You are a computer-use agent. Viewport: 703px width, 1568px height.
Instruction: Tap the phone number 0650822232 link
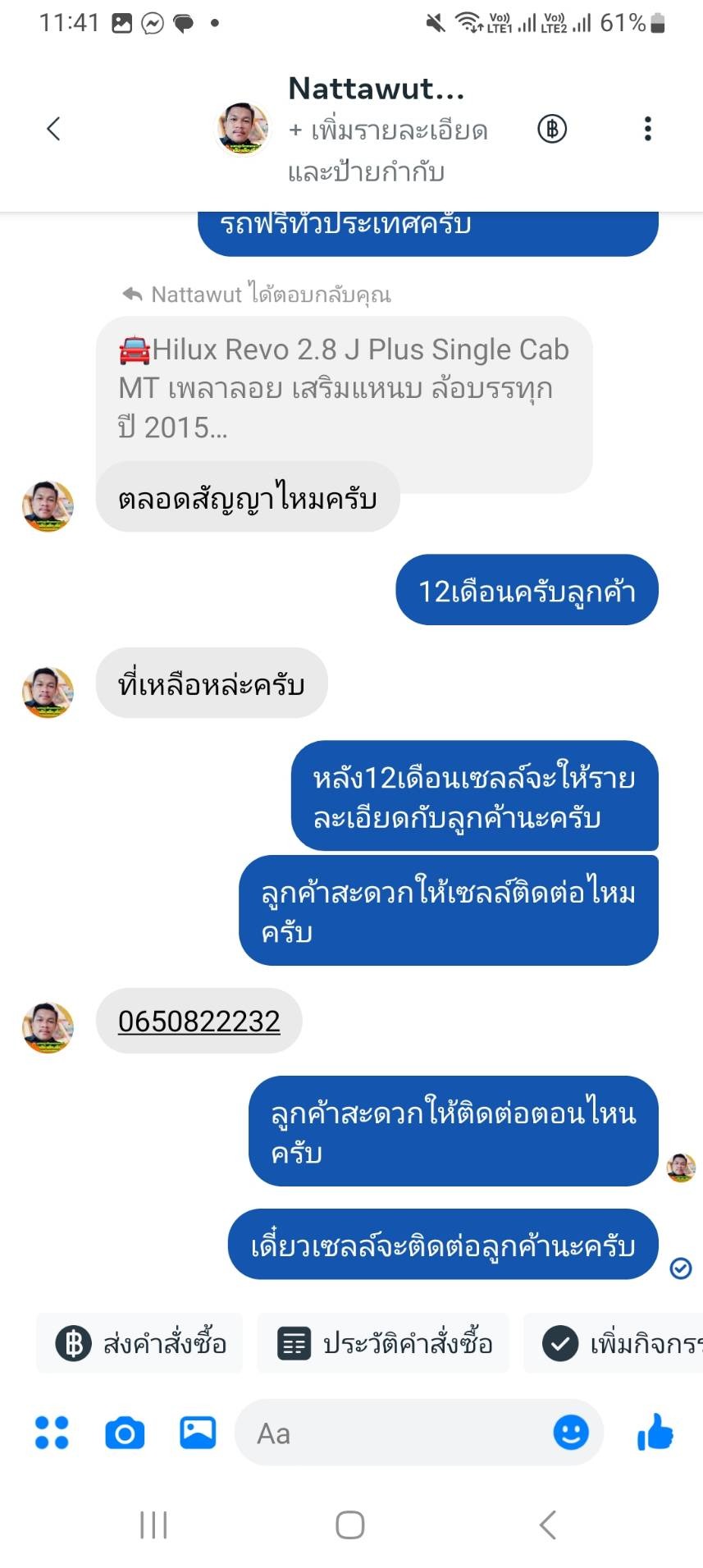tap(199, 1021)
